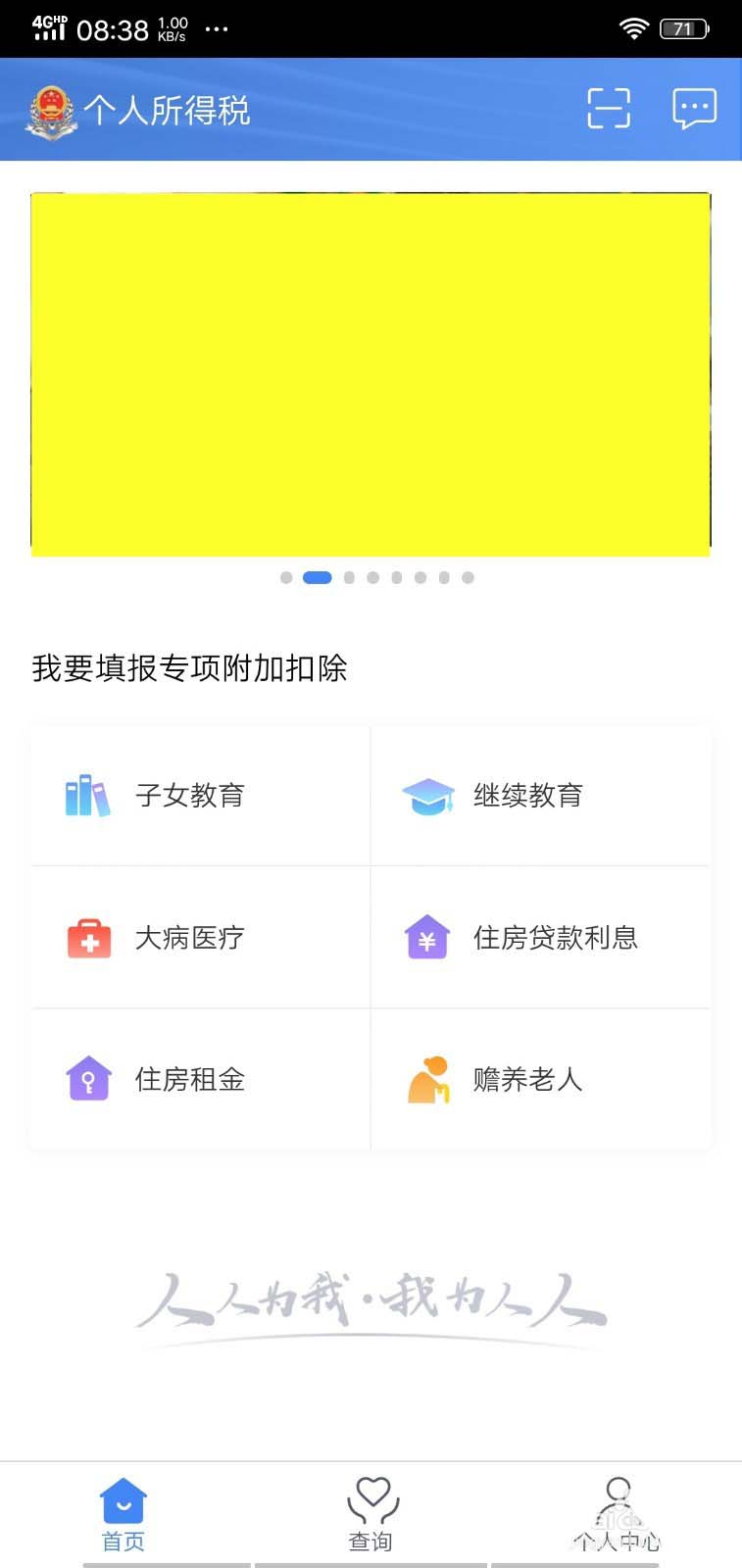The width and height of the screenshot is (742, 1568).
Task: Tap the yellow carousel banner
Action: tap(371, 374)
